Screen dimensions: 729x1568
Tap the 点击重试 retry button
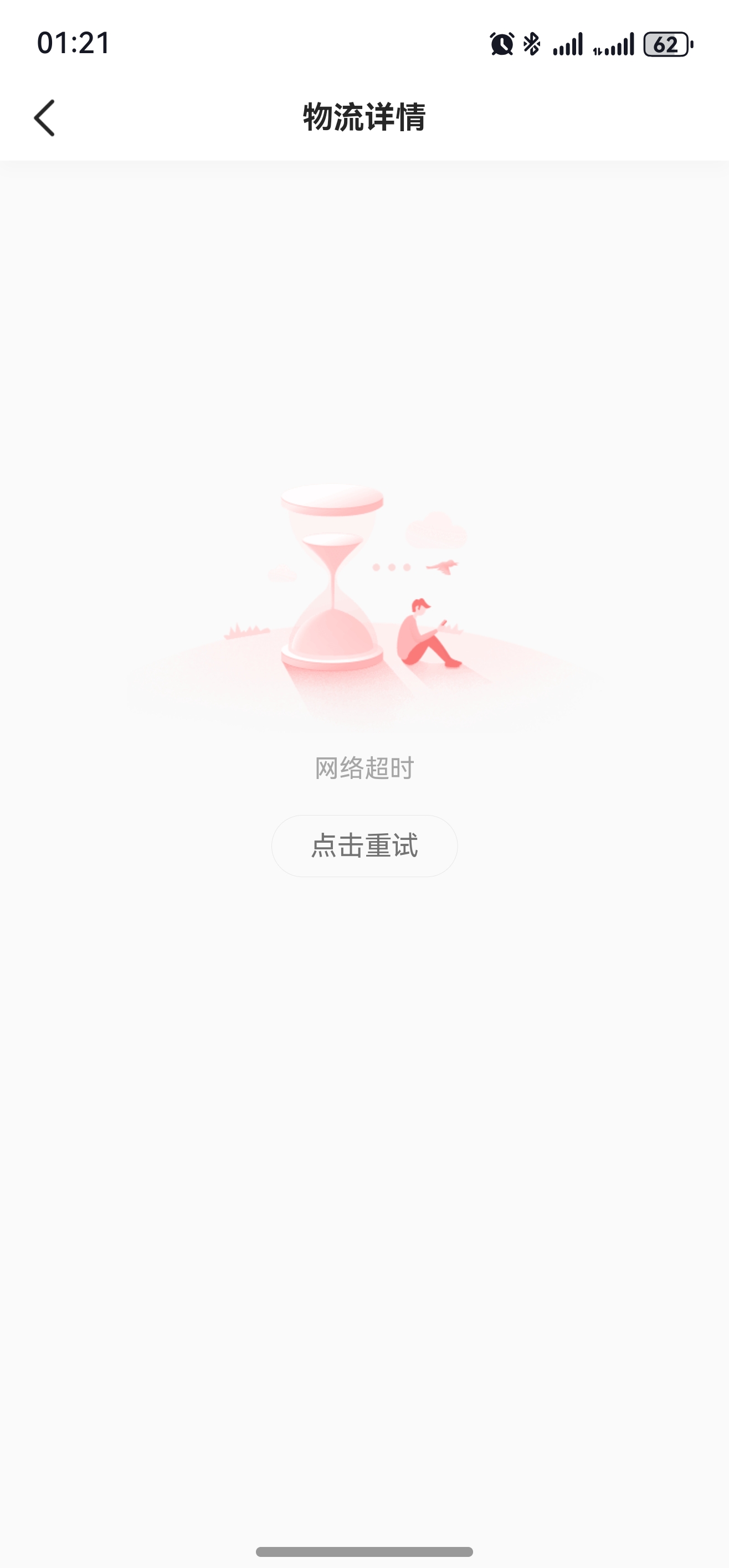pyautogui.click(x=364, y=845)
